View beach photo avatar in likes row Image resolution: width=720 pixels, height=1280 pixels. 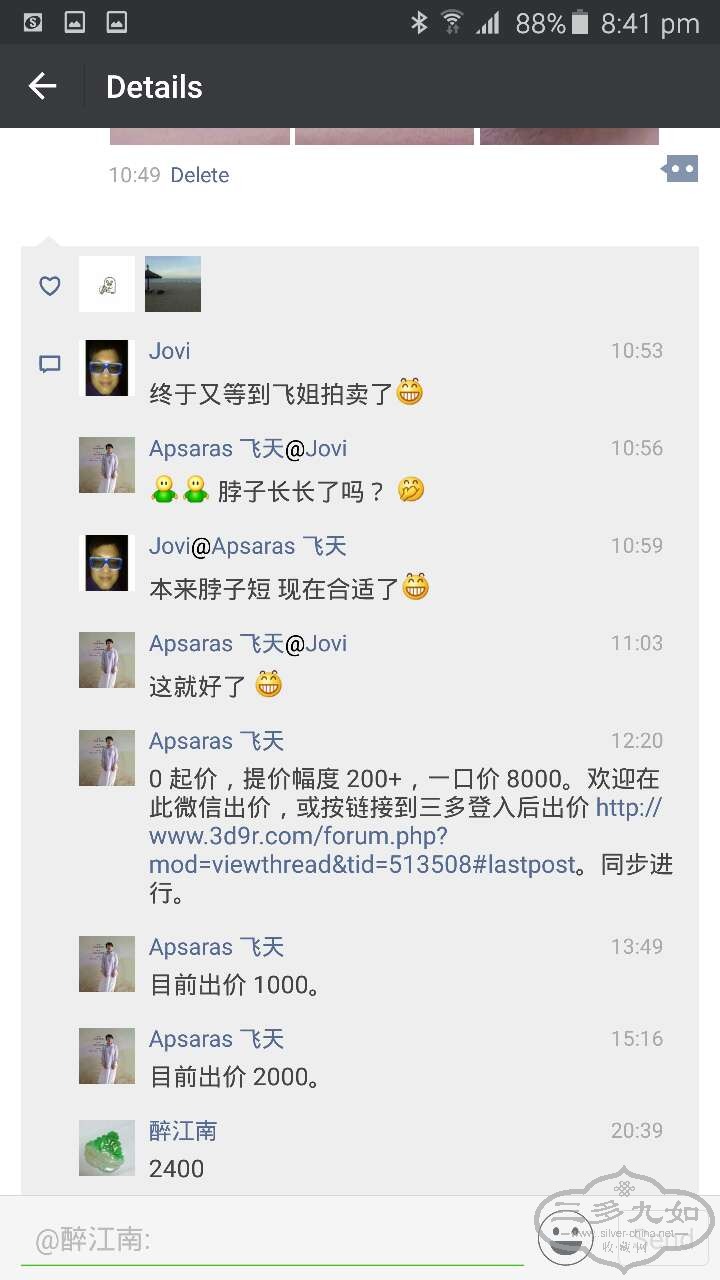click(x=173, y=284)
